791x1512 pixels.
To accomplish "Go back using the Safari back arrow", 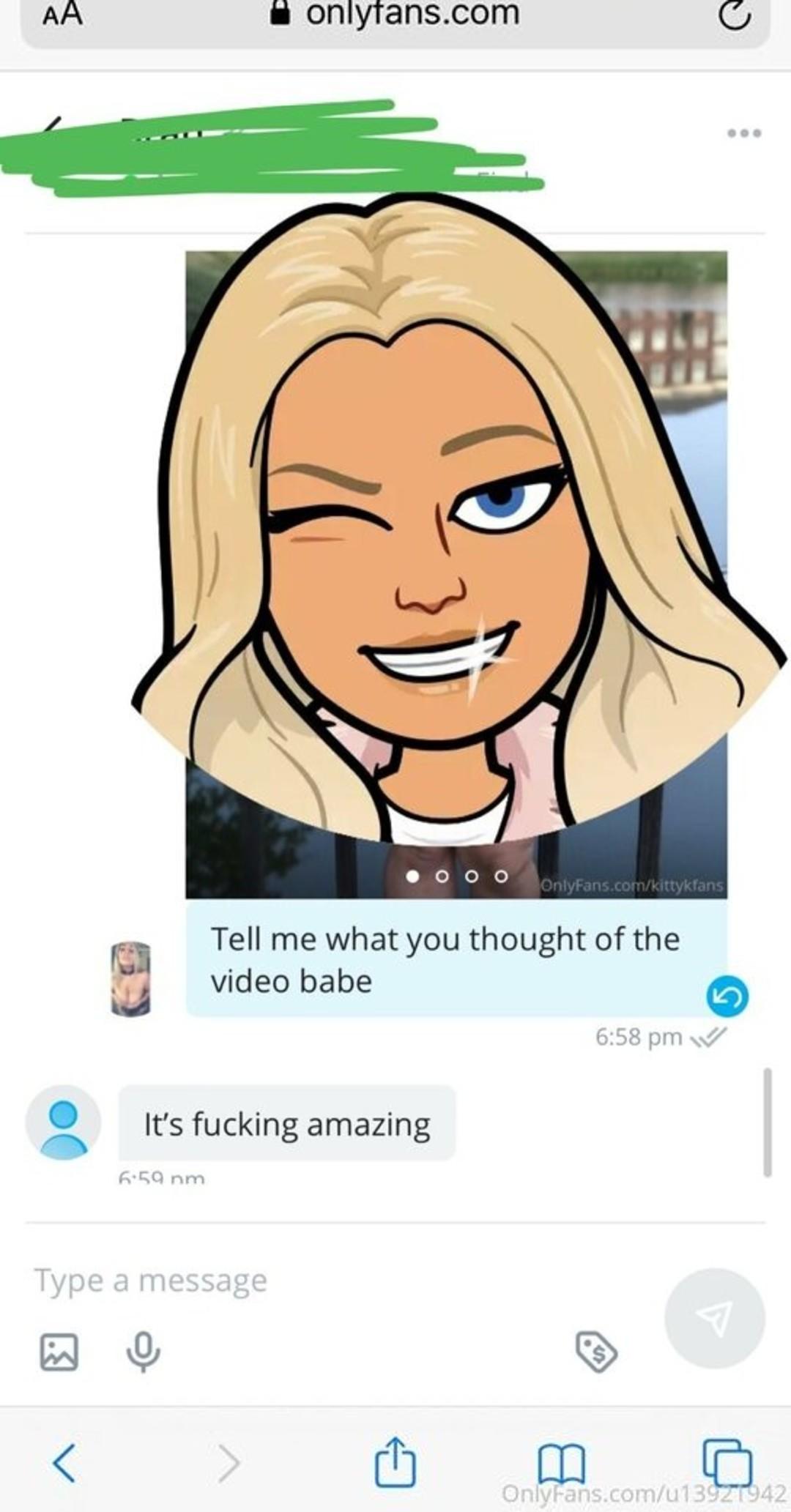I will tap(64, 1463).
